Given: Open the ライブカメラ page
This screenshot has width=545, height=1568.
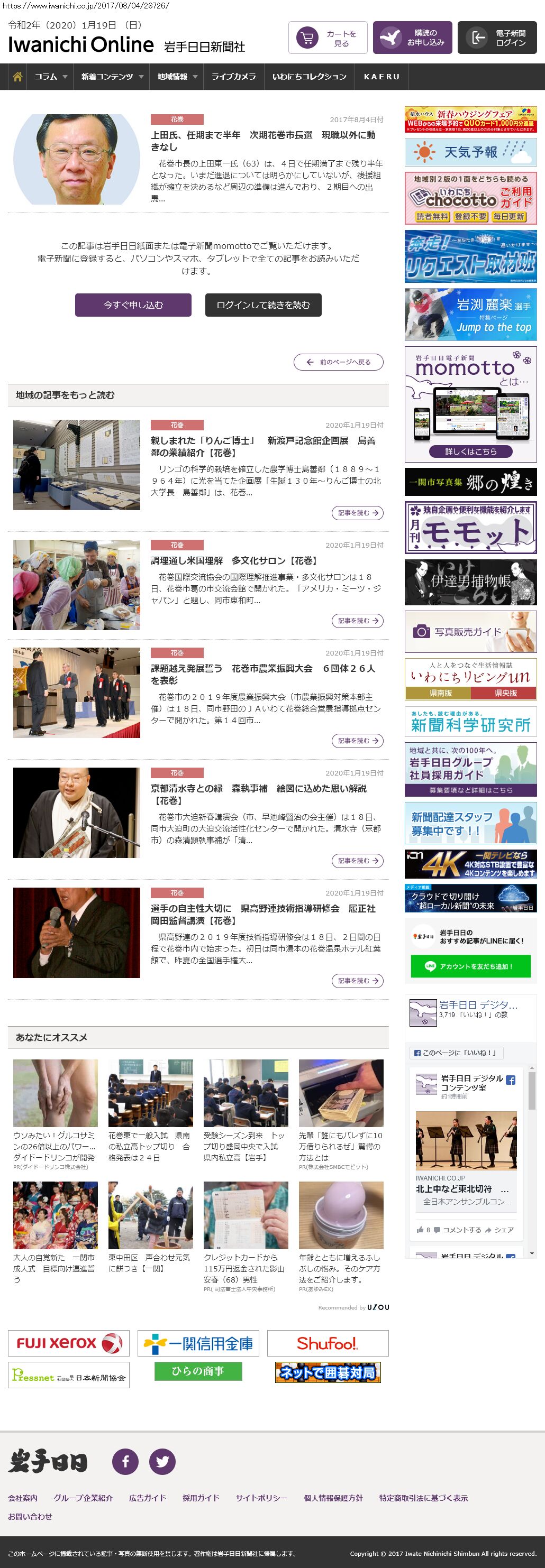Looking at the screenshot, I should [x=233, y=77].
